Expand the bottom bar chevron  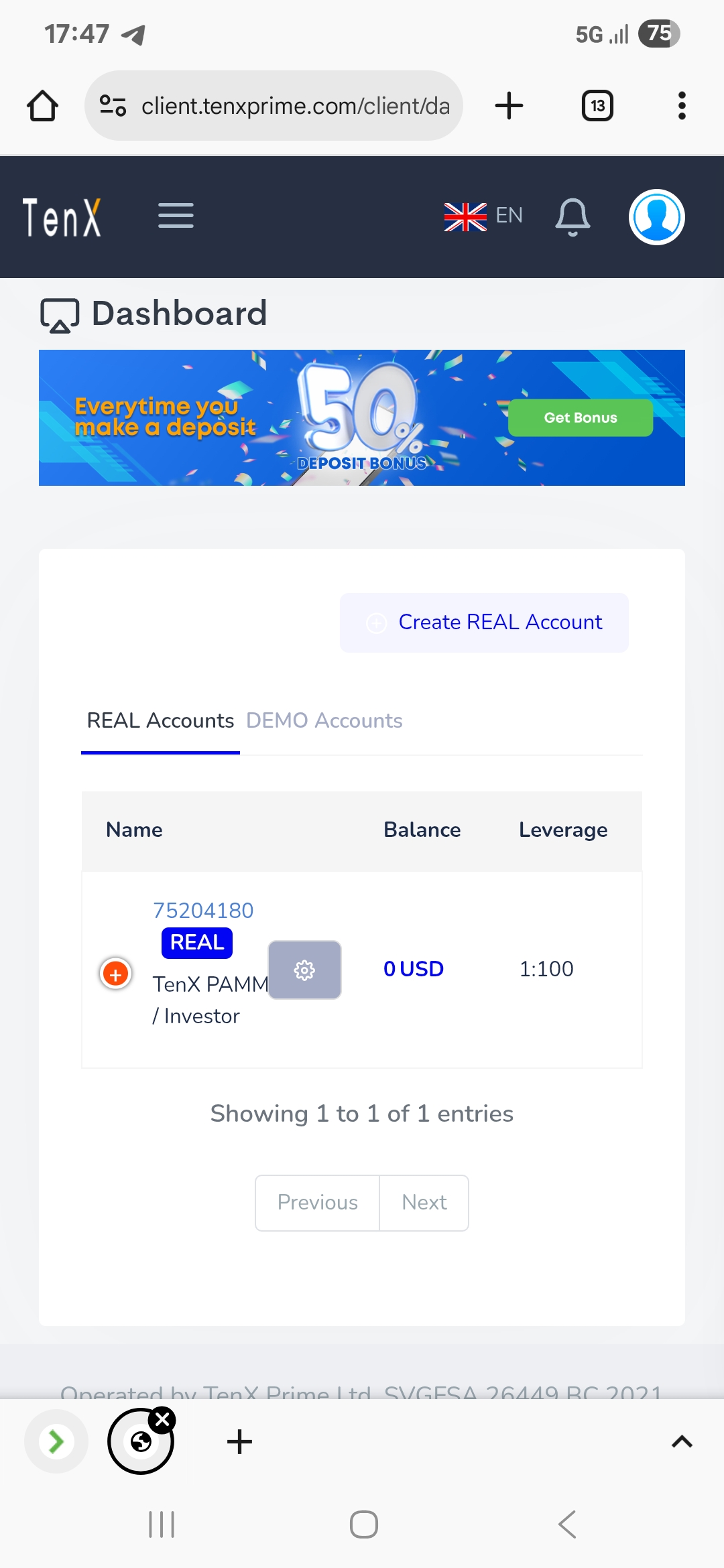tap(682, 1441)
